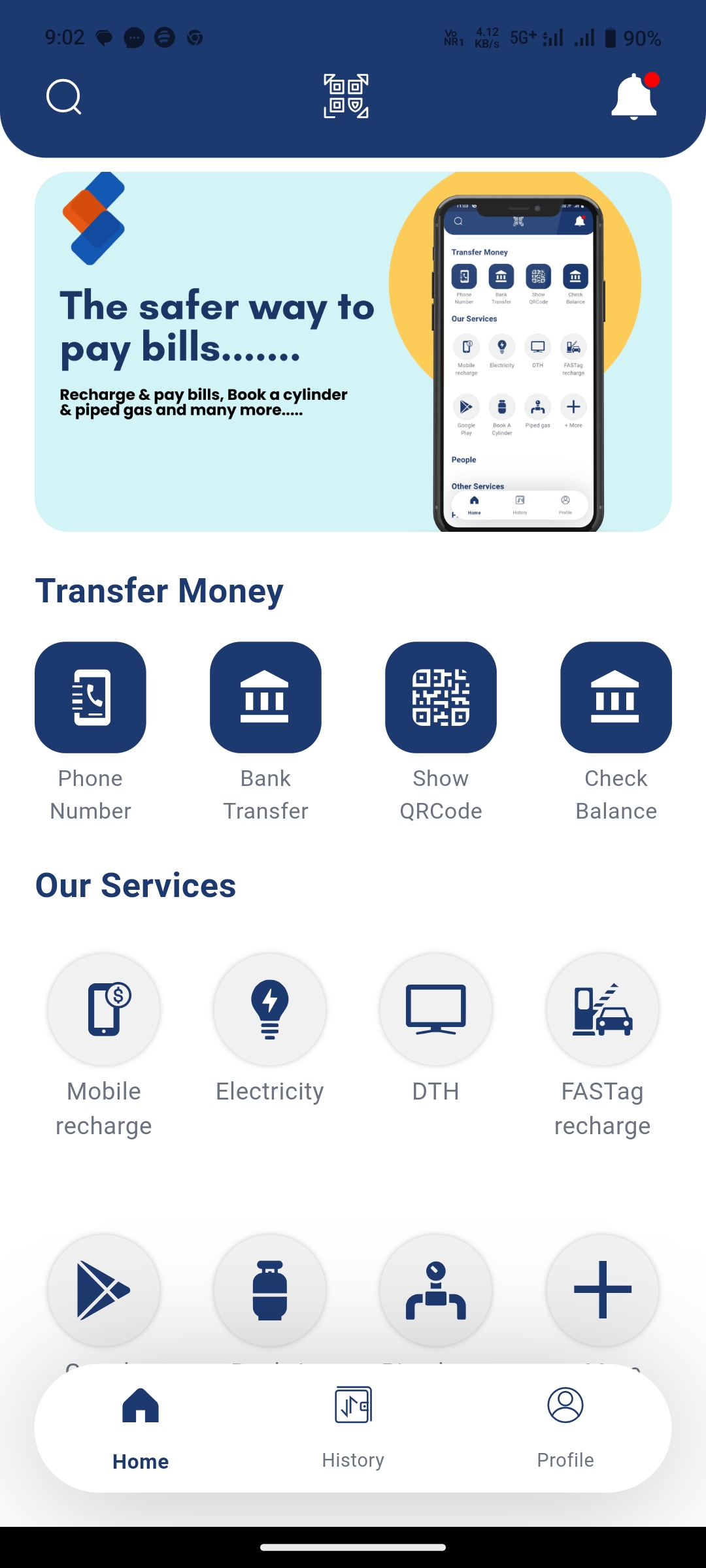This screenshot has height=1568, width=706.
Task: Show my QRCode
Action: tap(441, 697)
